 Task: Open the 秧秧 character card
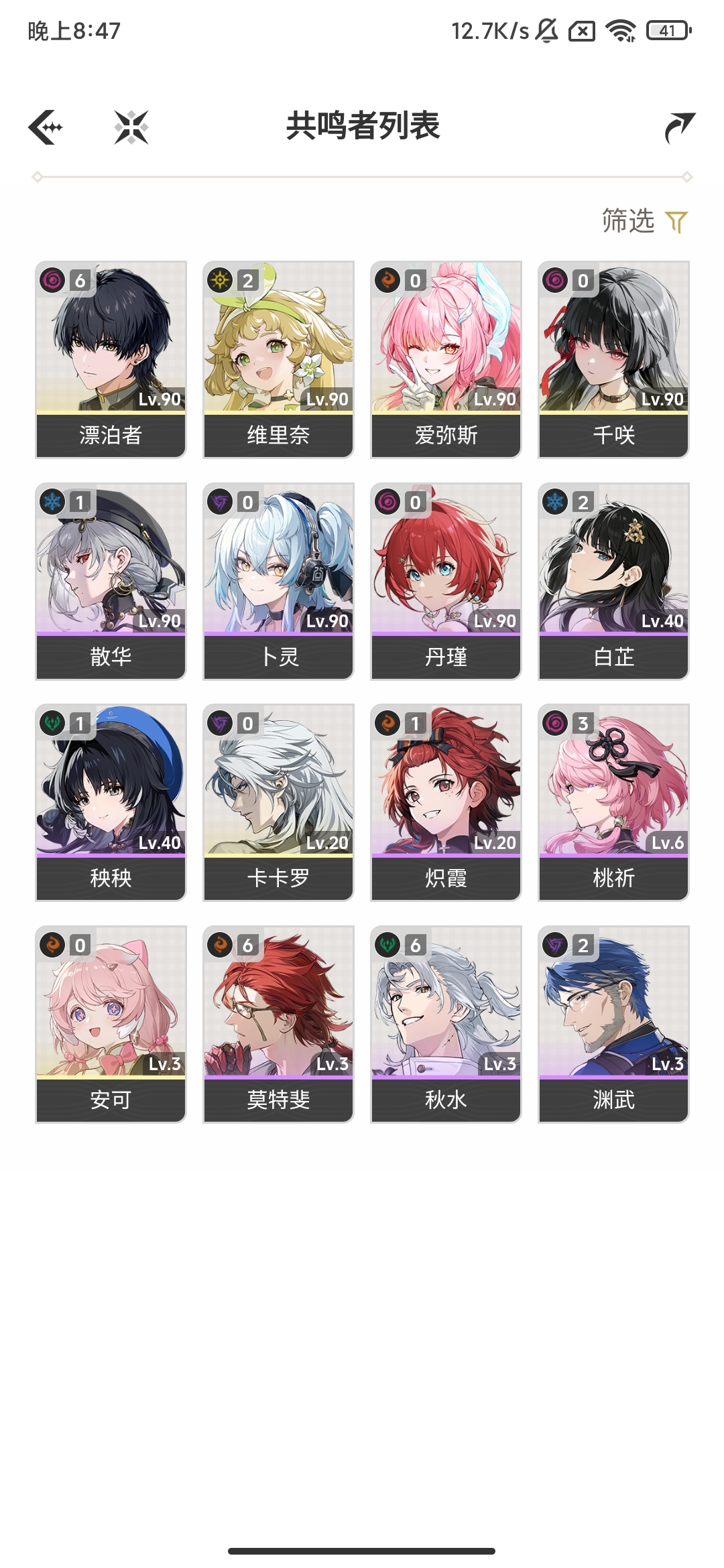point(111,802)
